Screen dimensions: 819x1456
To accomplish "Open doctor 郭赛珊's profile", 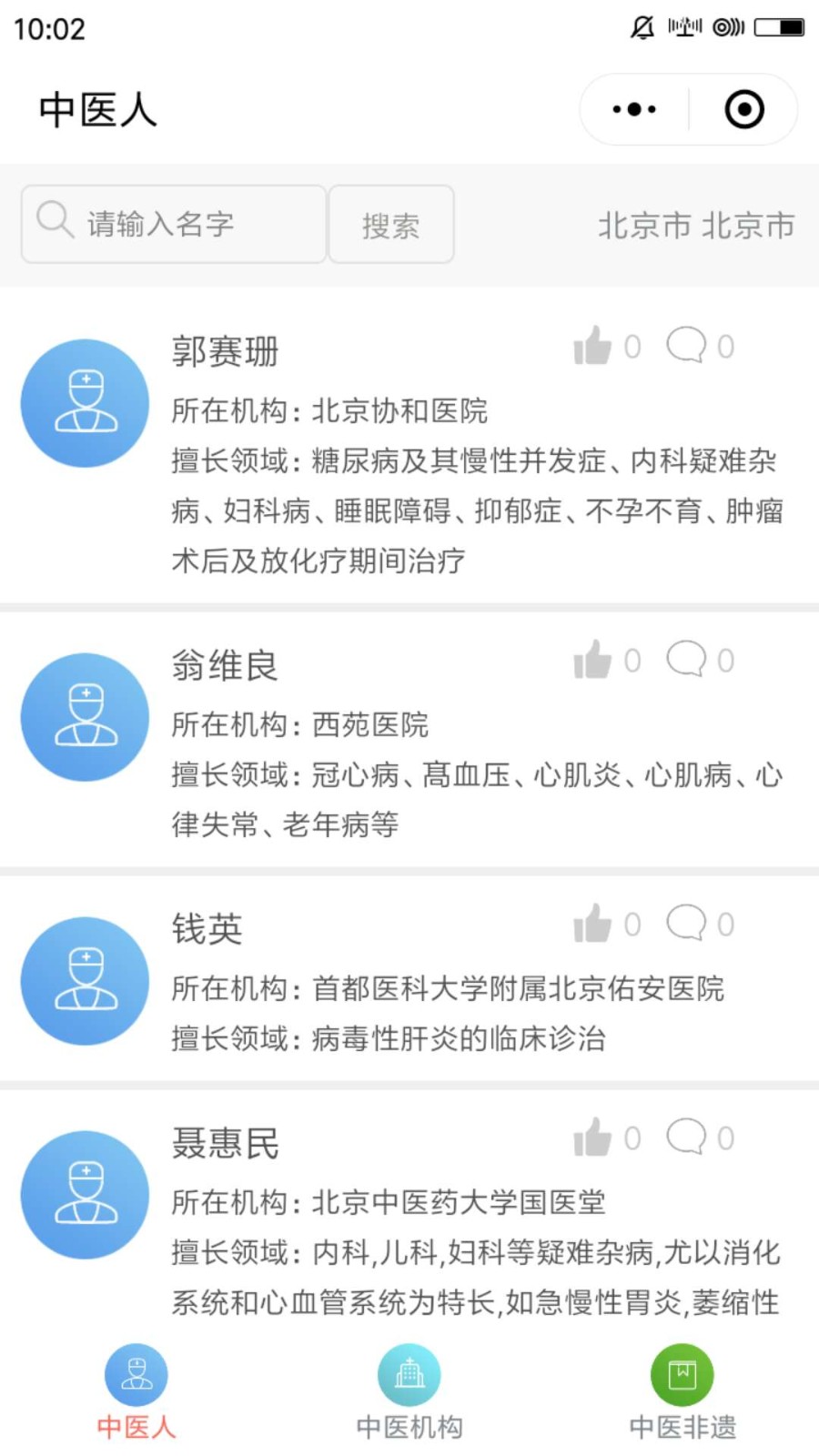I will click(x=409, y=446).
